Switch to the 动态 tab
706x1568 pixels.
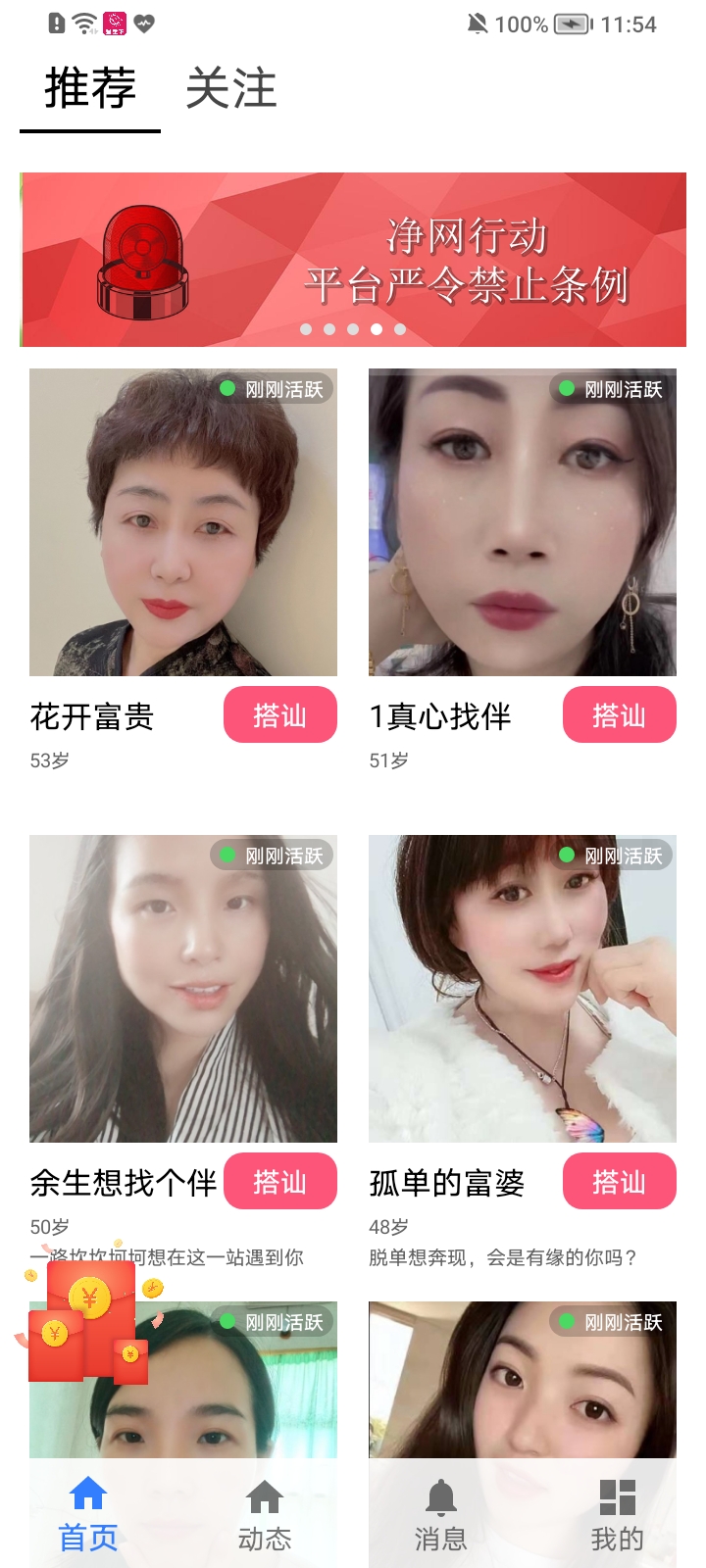click(x=265, y=1514)
